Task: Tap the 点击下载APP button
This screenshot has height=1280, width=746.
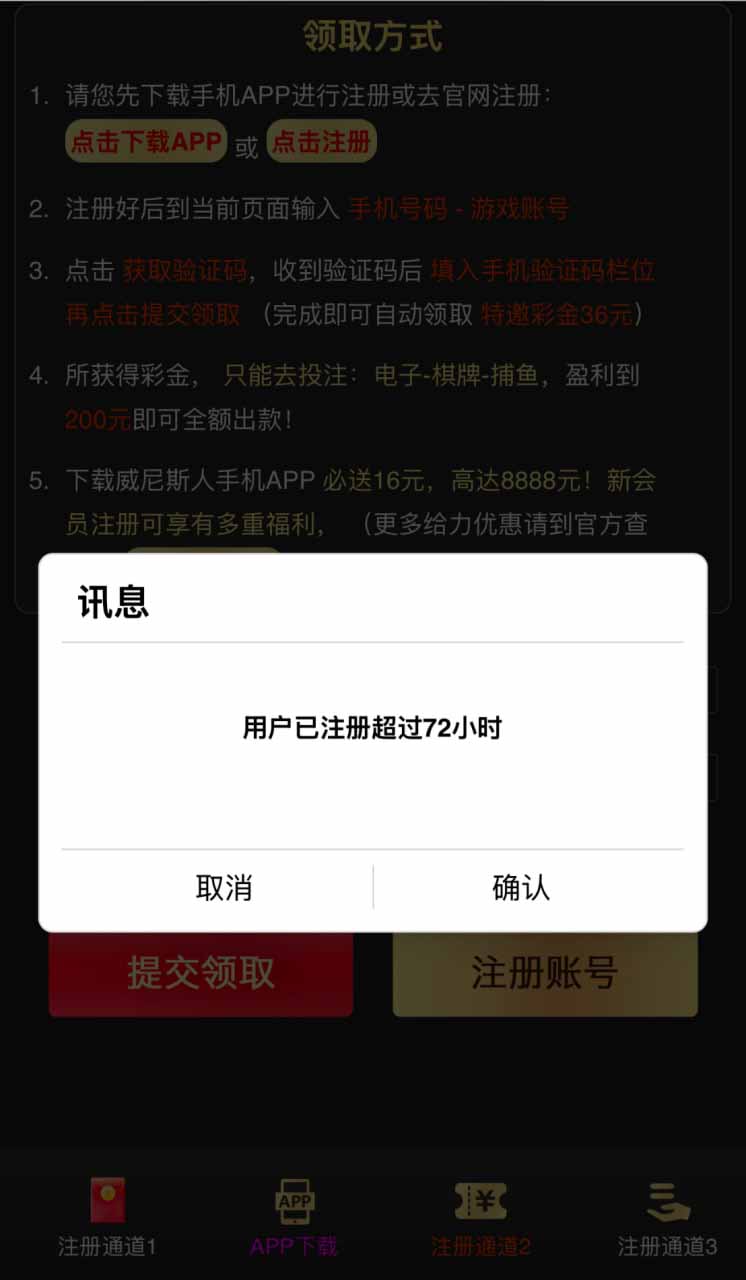Action: (x=146, y=142)
